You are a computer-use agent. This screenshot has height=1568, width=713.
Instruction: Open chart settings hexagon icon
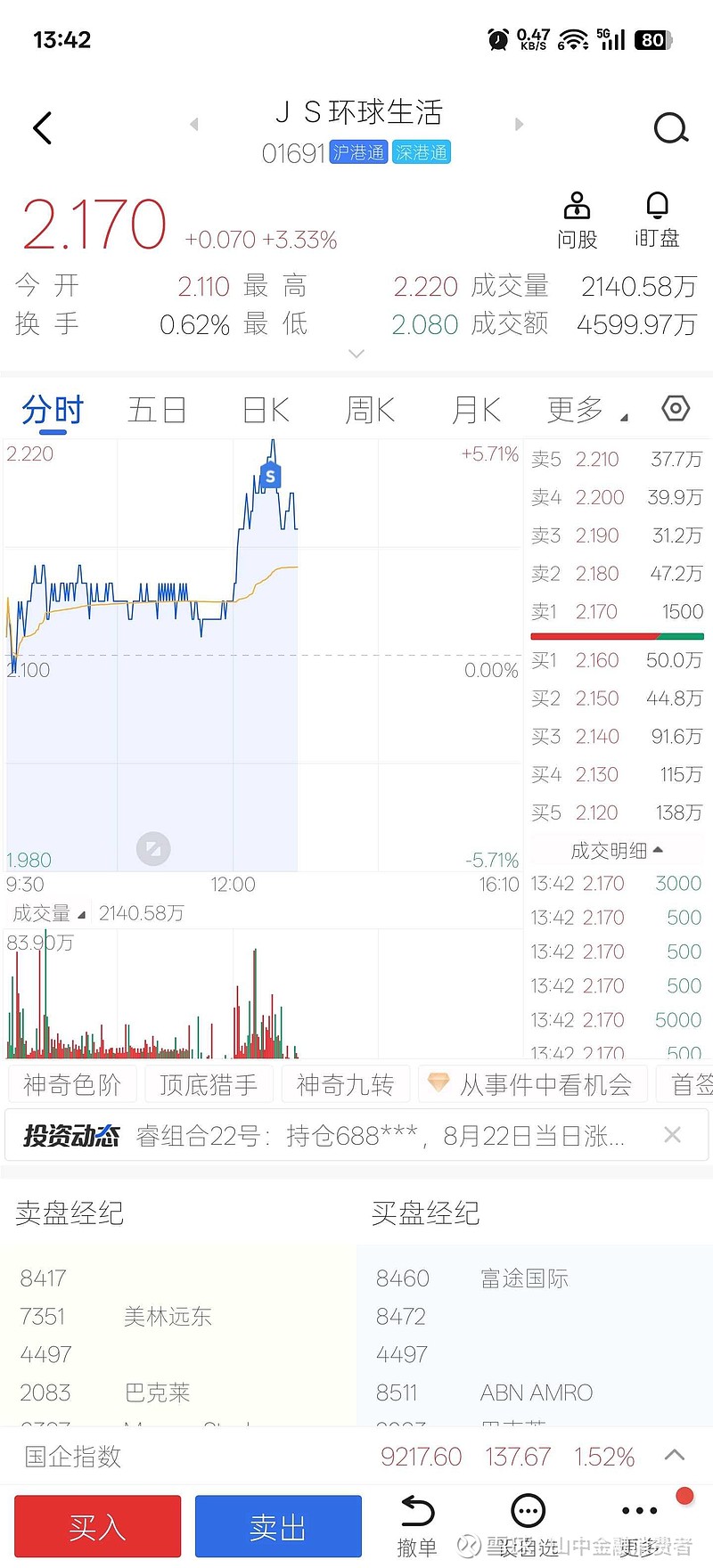676,409
